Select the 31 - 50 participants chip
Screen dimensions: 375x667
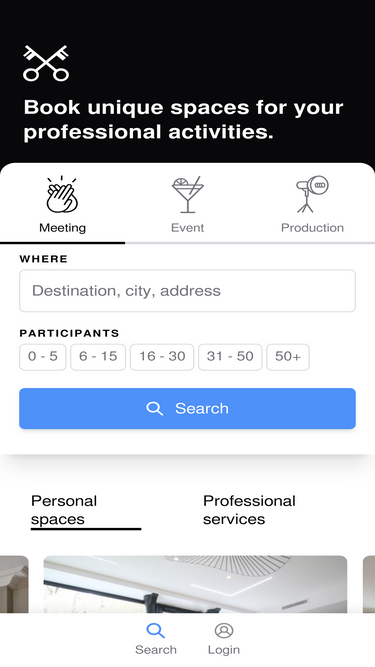click(x=230, y=357)
